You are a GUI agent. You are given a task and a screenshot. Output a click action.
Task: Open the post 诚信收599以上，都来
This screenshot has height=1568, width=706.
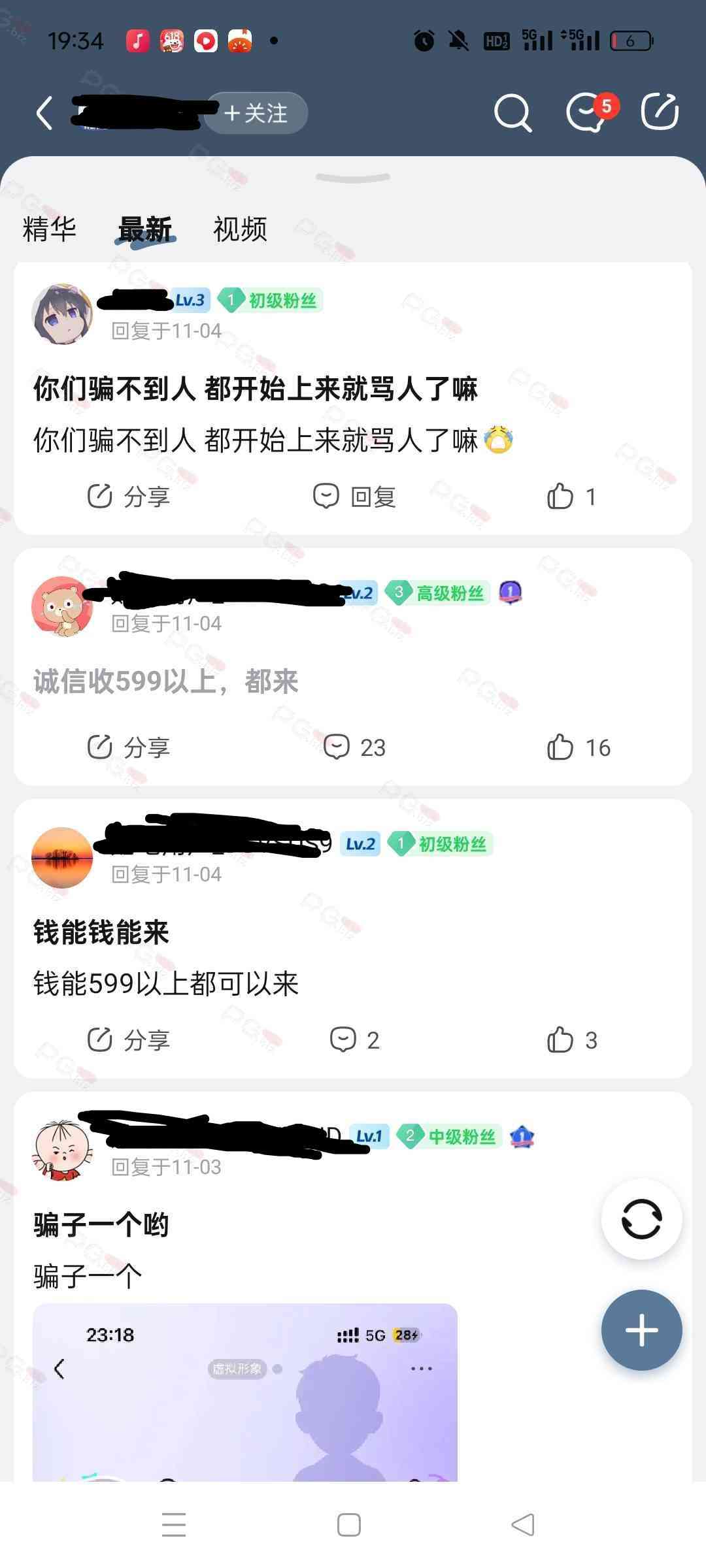166,681
